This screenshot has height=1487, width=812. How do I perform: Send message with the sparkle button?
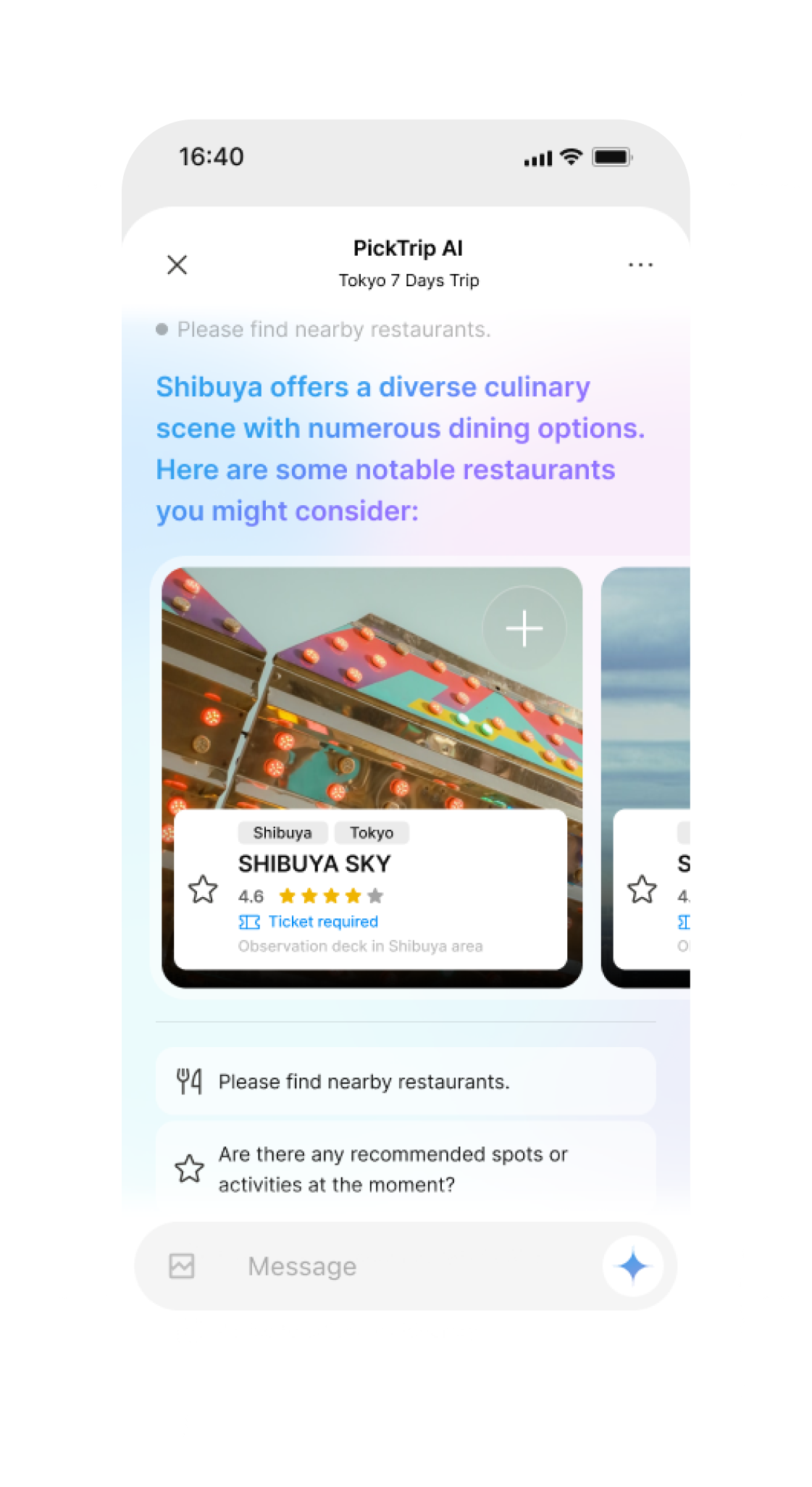[632, 1266]
